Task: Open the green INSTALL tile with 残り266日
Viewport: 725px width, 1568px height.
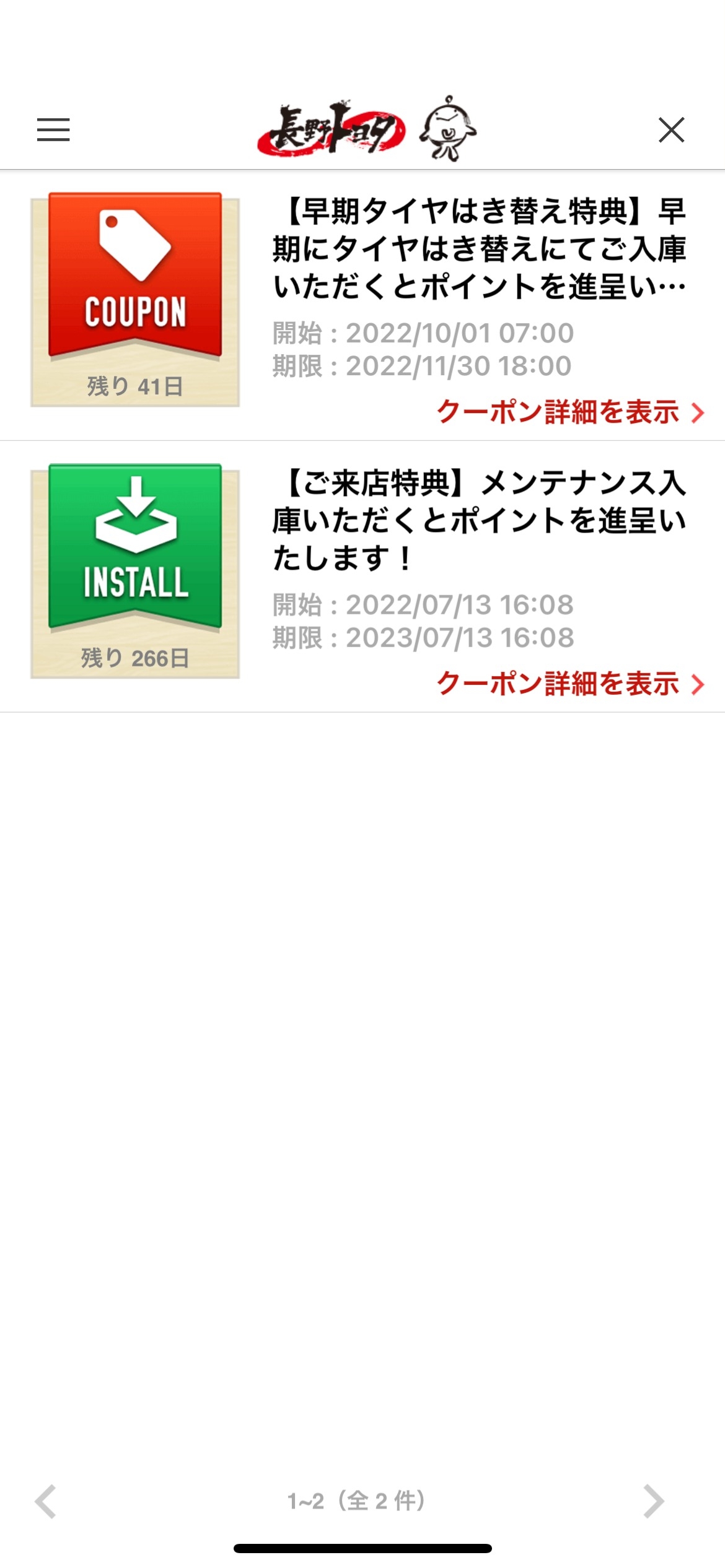Action: coord(135,570)
